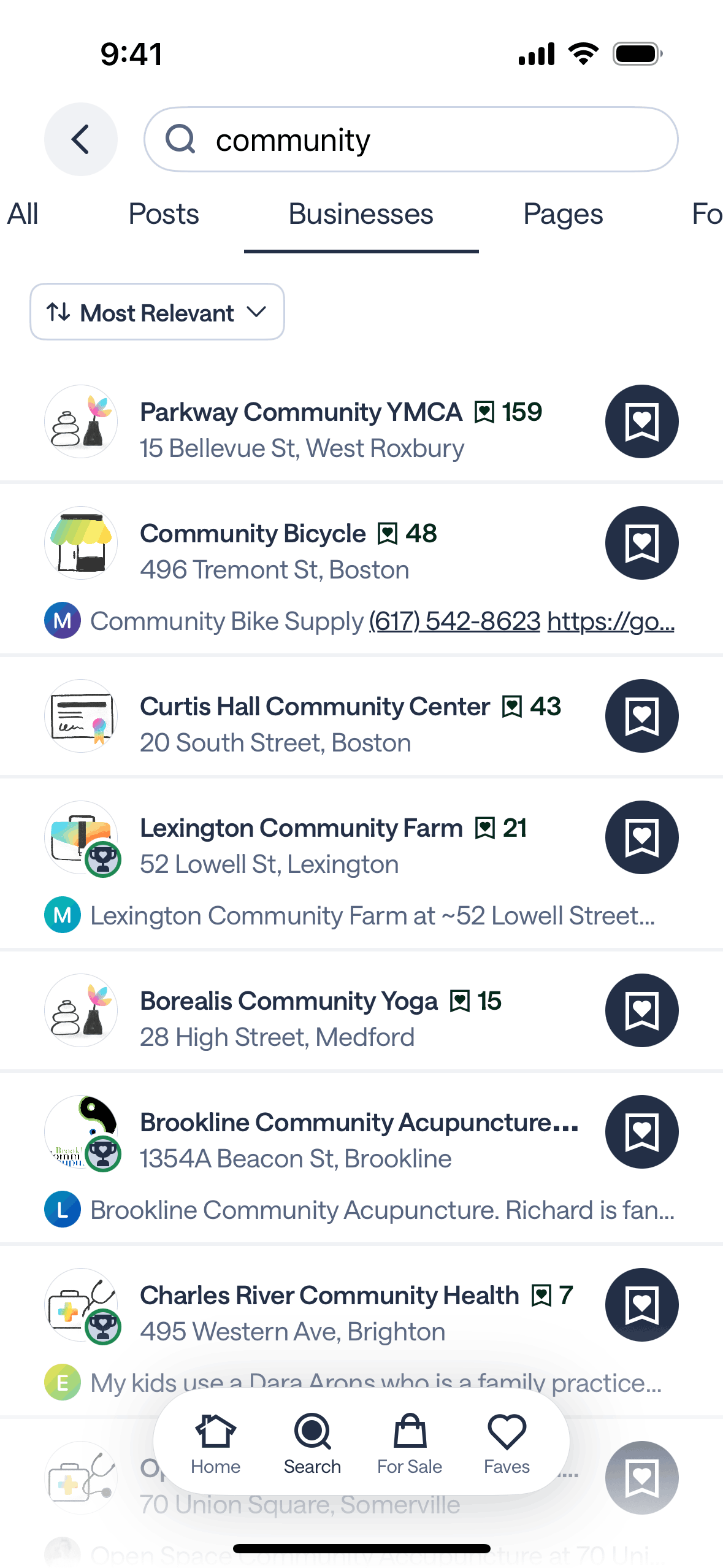723x1568 pixels.
Task: Select the Pages tab
Action: [562, 214]
